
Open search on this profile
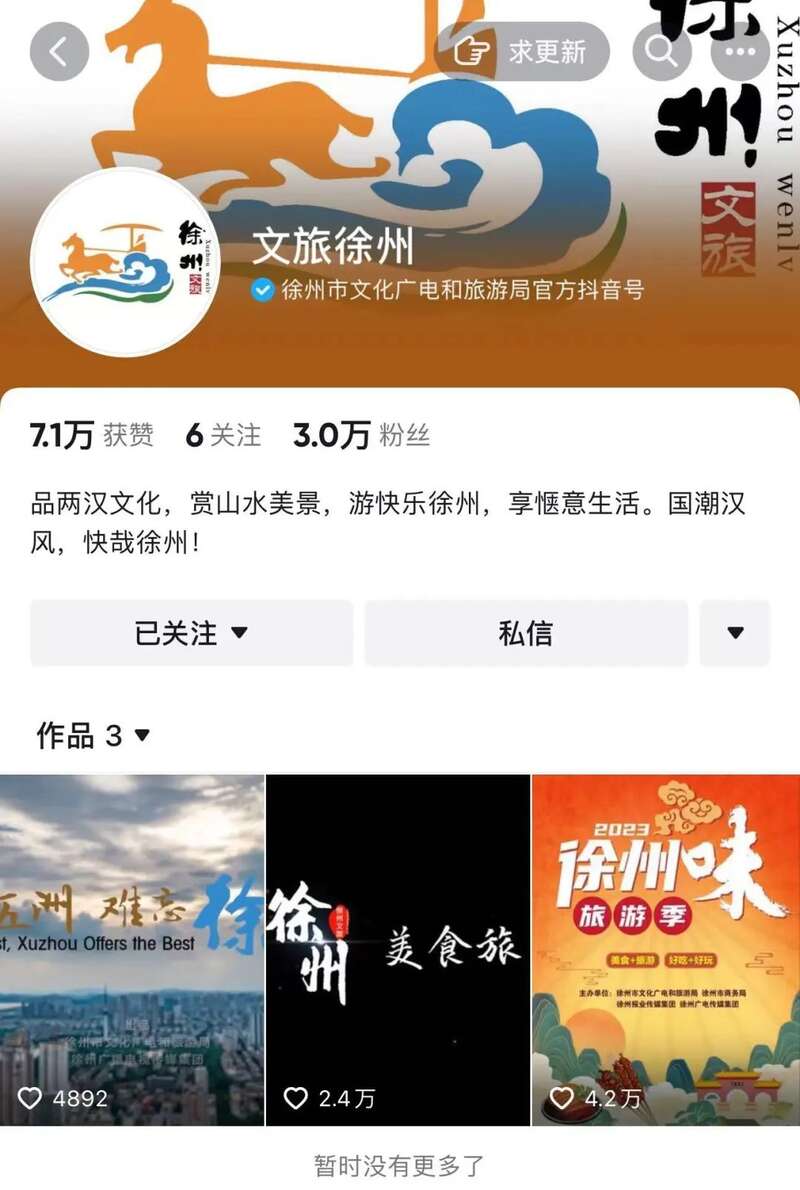coord(661,51)
